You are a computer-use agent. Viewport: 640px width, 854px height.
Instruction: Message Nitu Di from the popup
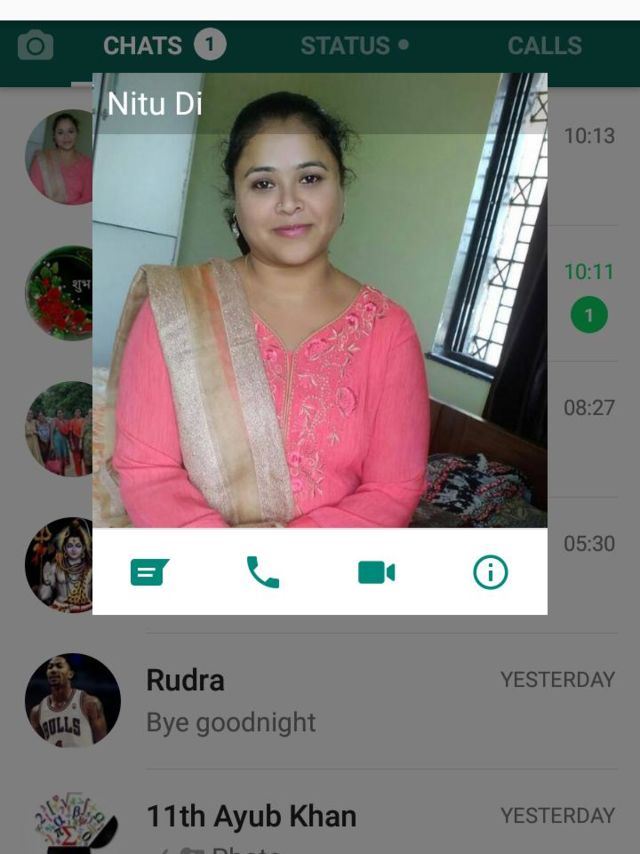pos(150,573)
